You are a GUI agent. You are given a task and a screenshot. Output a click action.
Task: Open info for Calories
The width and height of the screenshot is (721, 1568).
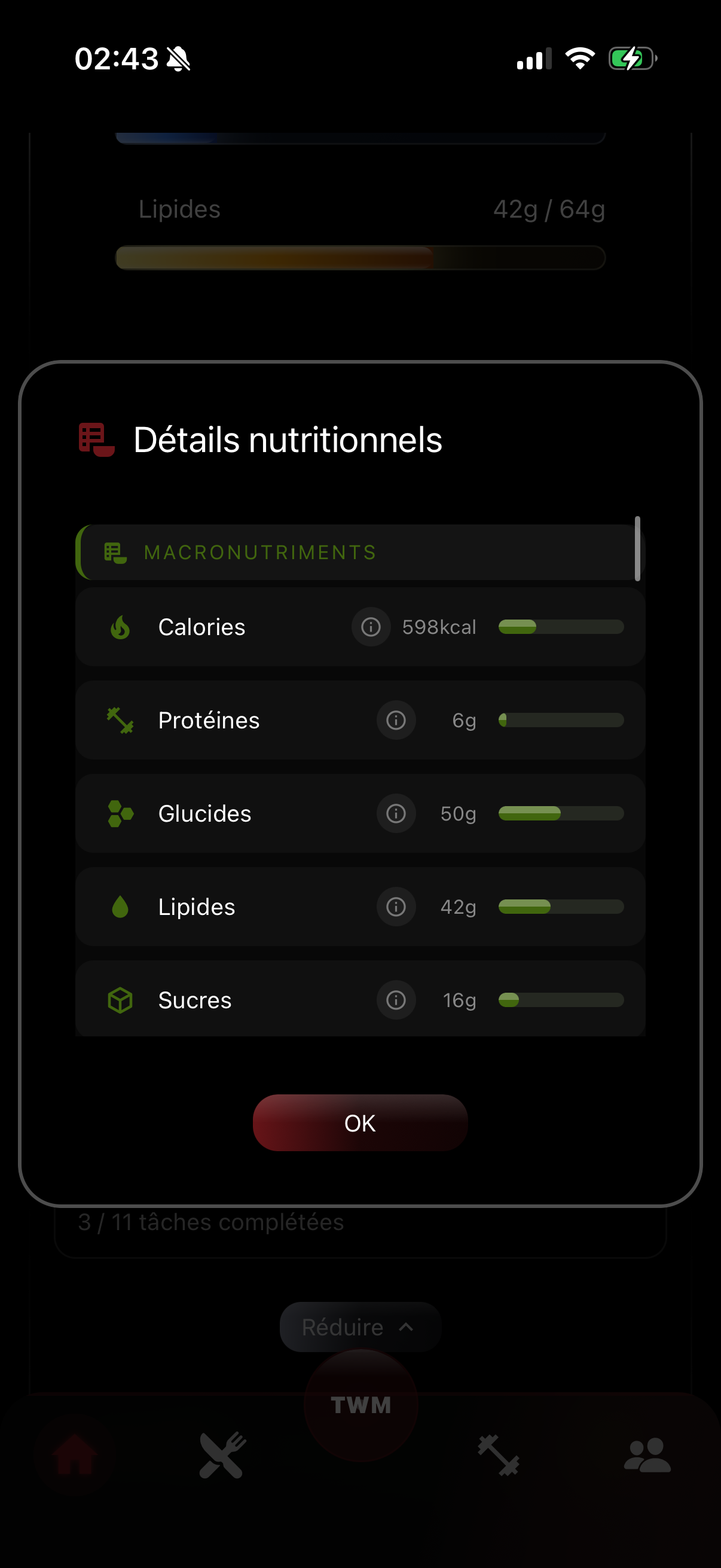click(x=371, y=626)
